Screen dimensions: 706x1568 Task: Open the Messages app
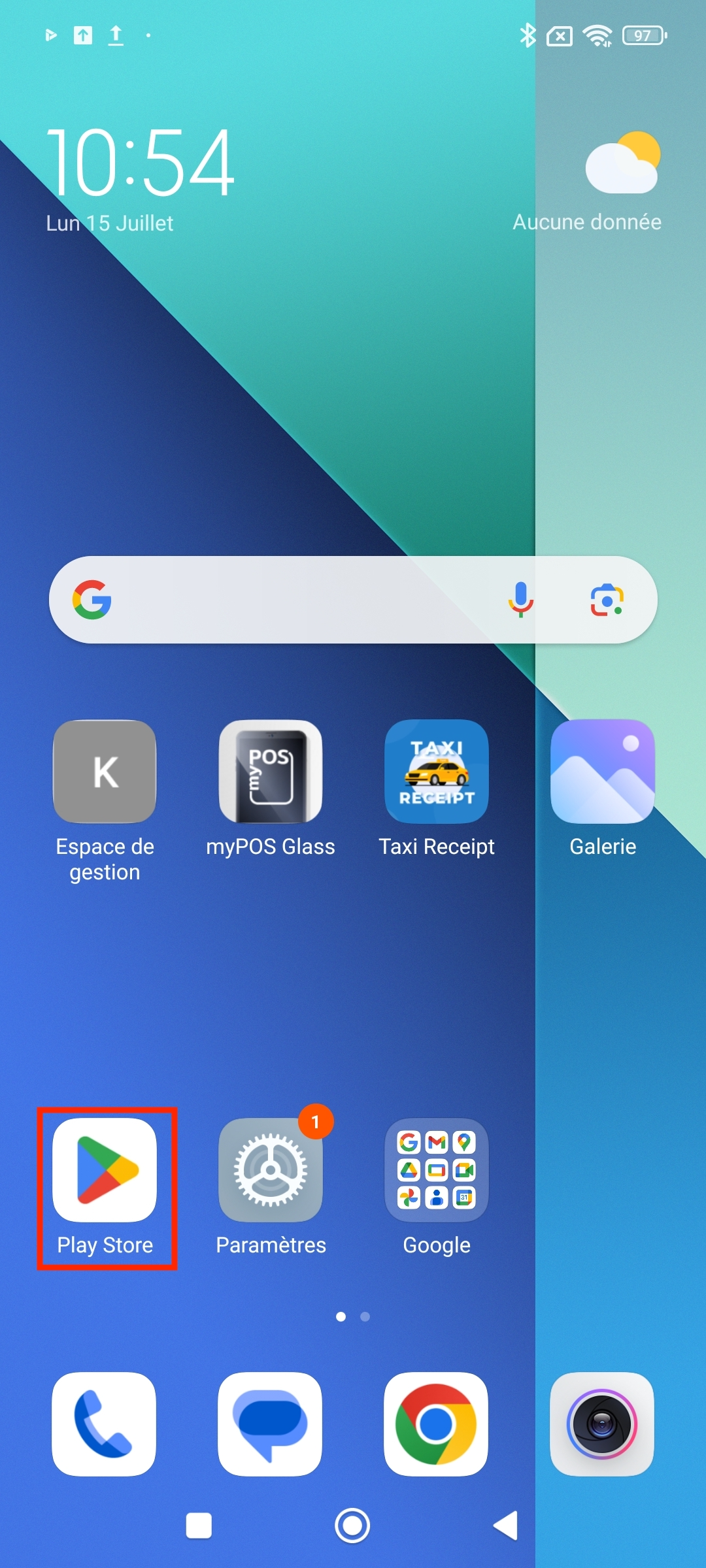[271, 1424]
